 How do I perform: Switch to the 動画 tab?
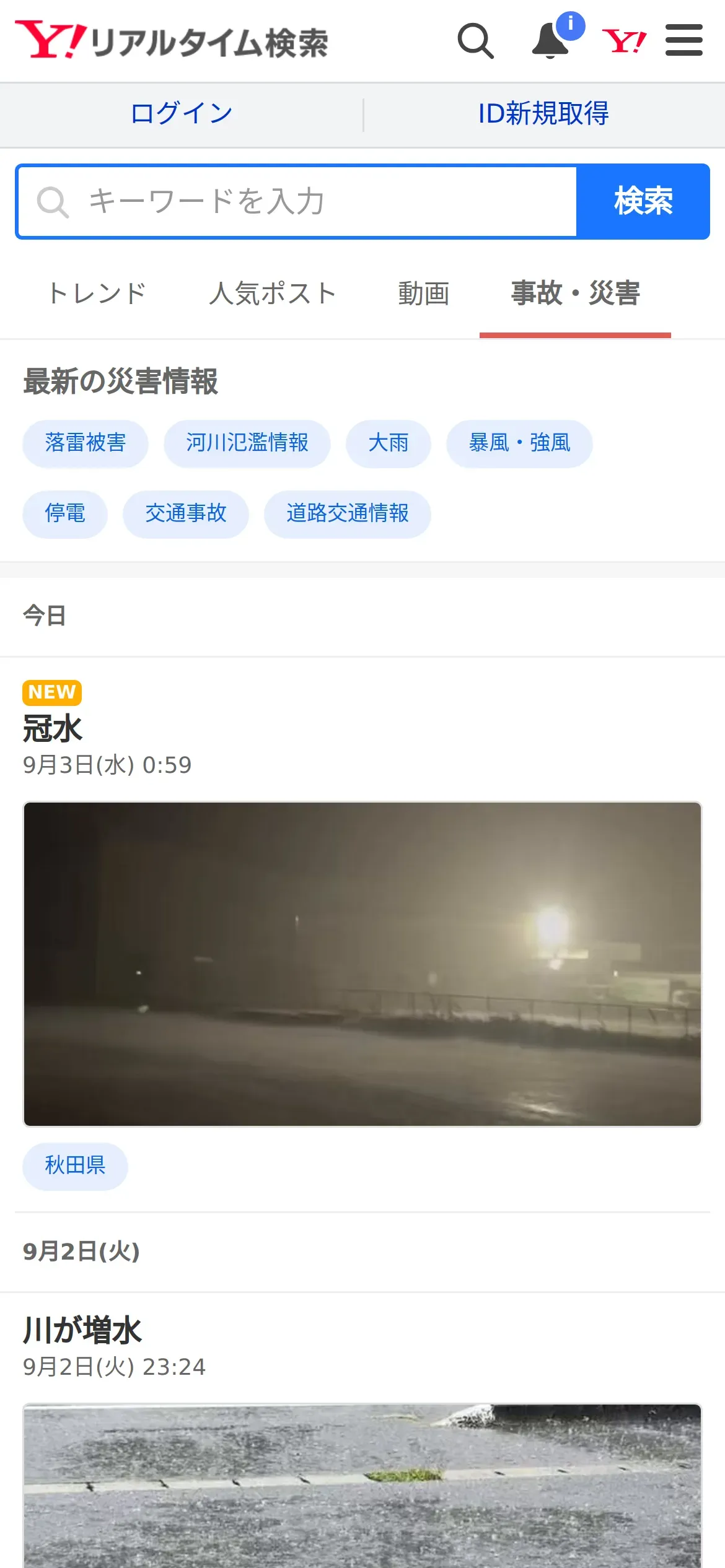coord(424,294)
